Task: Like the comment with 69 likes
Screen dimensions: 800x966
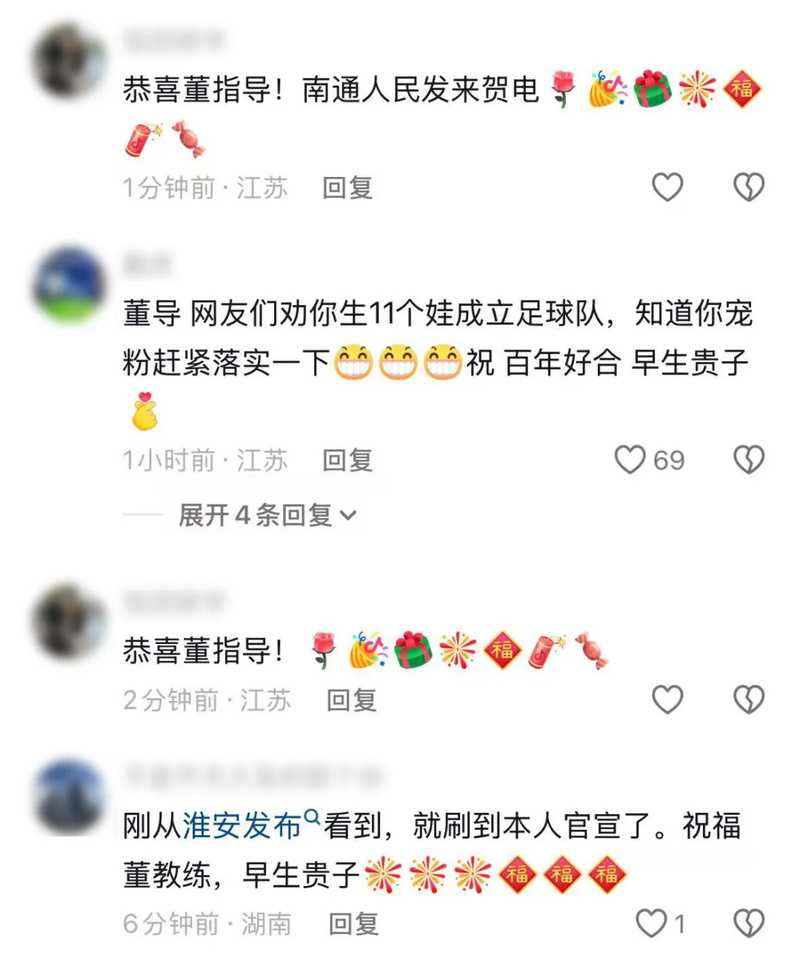Action: (x=630, y=460)
